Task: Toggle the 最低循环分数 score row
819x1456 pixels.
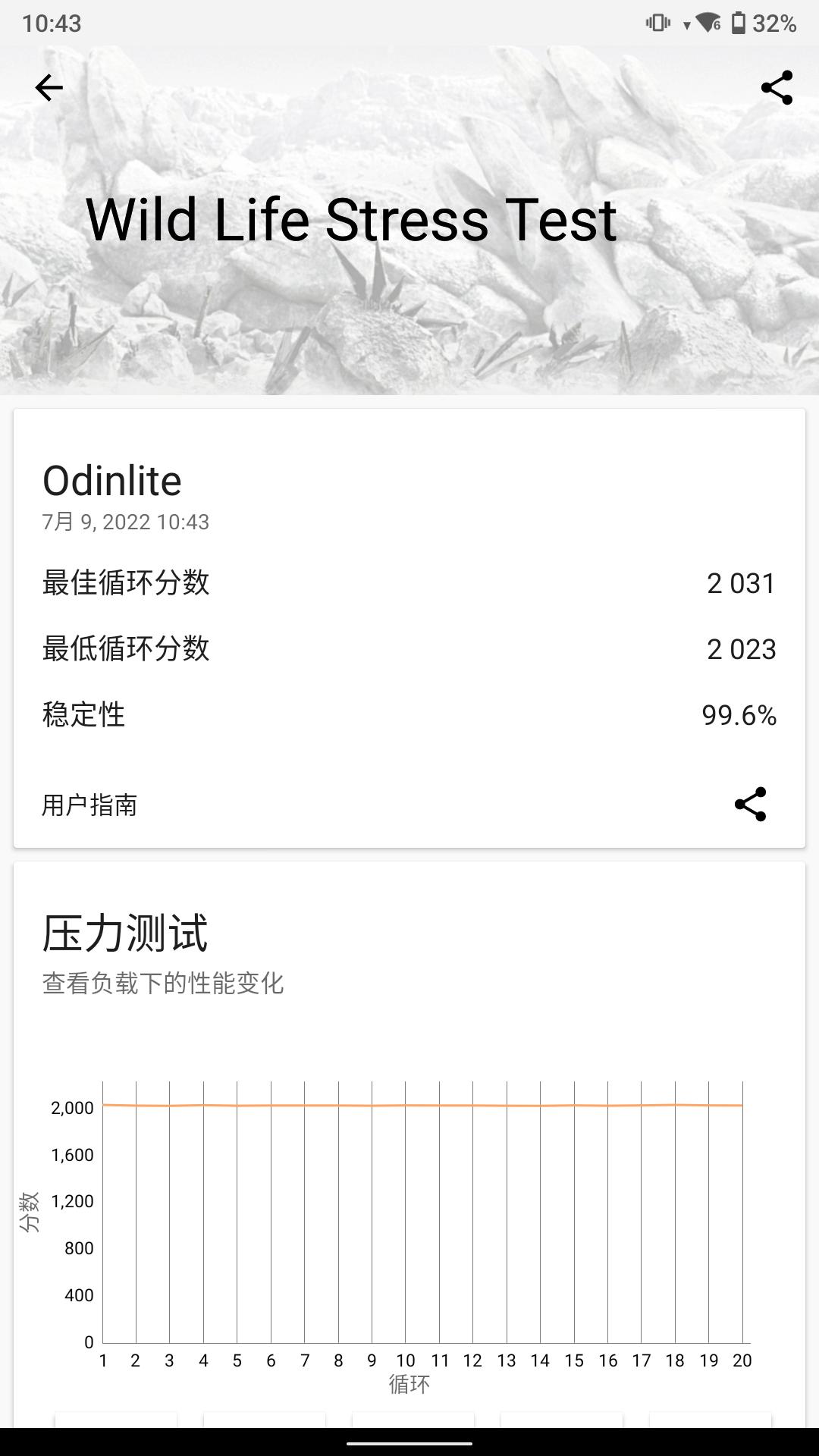Action: point(409,649)
